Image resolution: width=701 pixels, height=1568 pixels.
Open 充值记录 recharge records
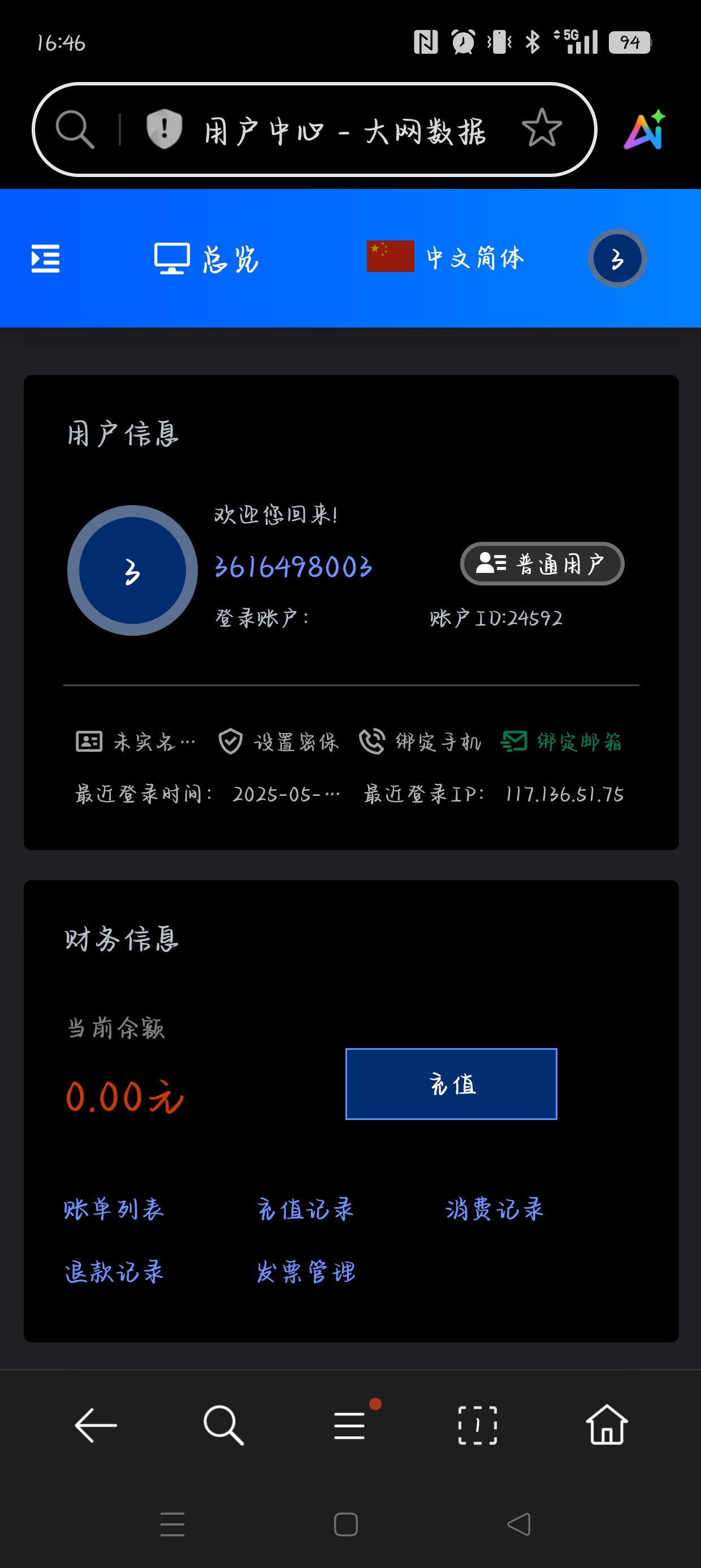point(305,1209)
